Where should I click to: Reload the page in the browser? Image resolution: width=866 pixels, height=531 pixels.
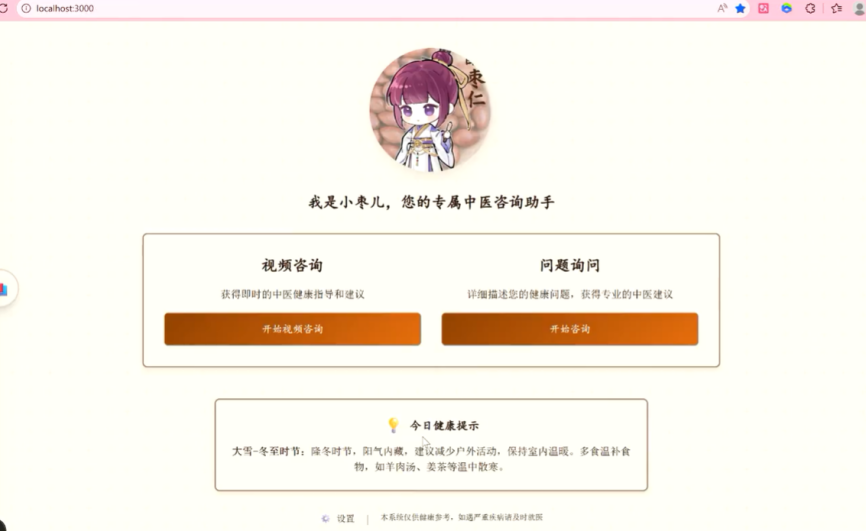pos(5,8)
